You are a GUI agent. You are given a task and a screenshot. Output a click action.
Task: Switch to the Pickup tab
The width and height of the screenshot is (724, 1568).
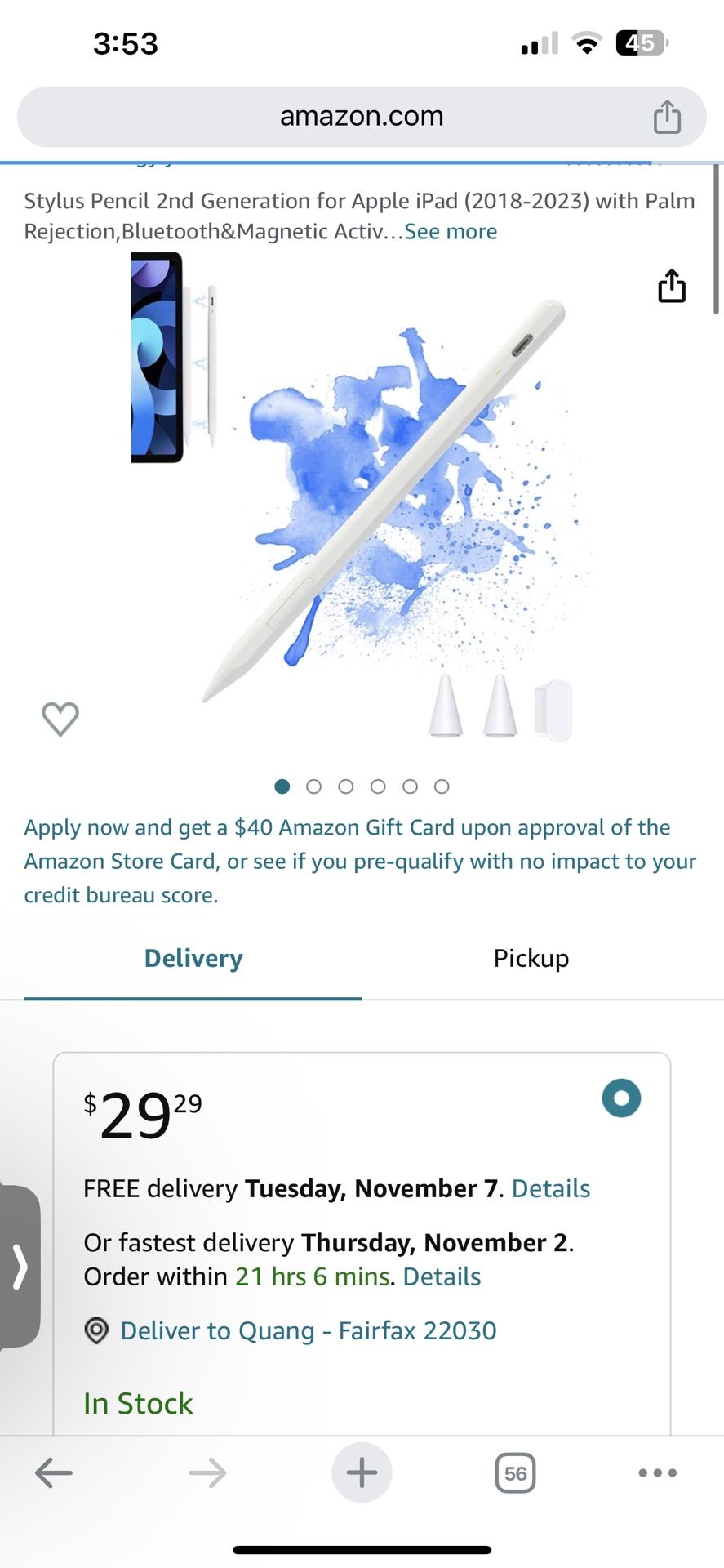pyautogui.click(x=531, y=958)
